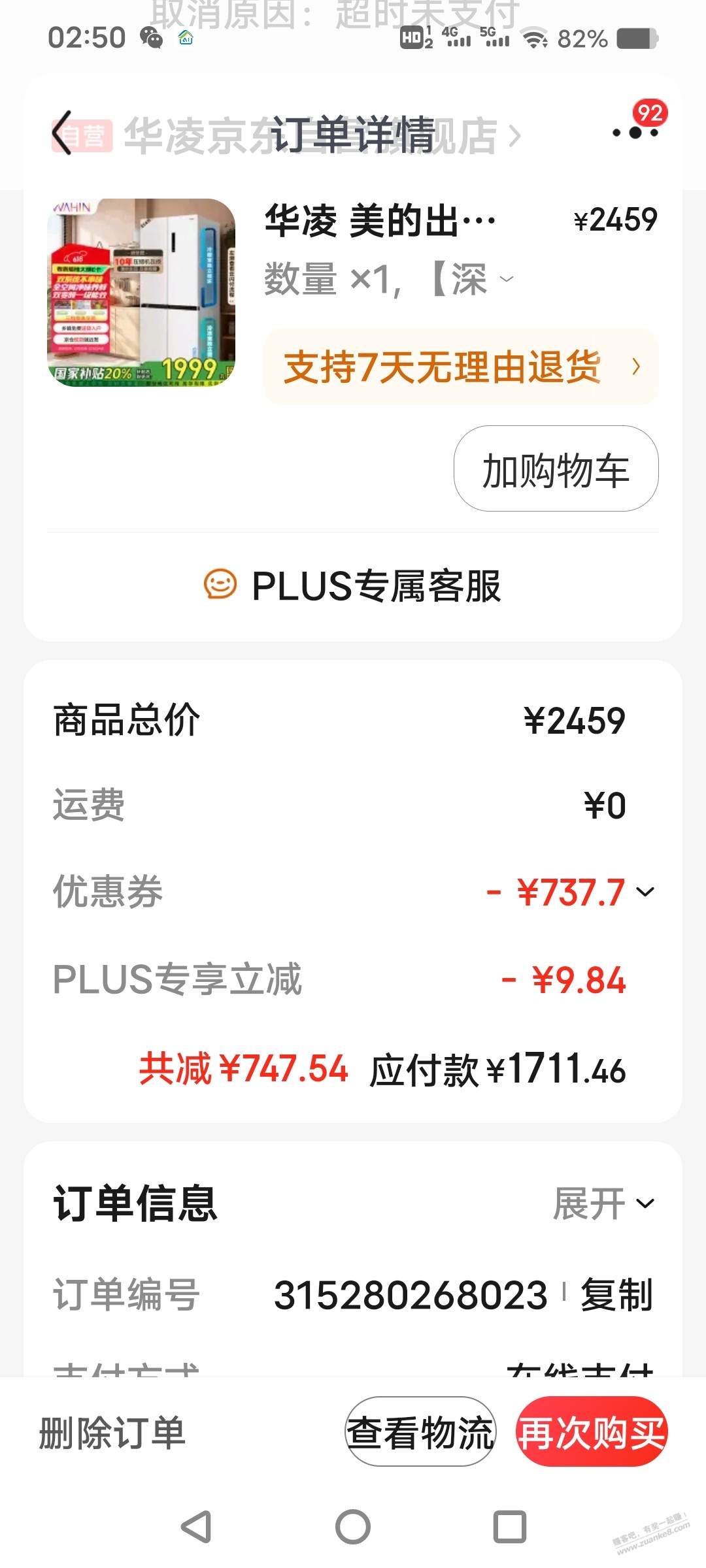Open the three-dot more menu
The height and width of the screenshot is (1568, 706).
tap(635, 133)
